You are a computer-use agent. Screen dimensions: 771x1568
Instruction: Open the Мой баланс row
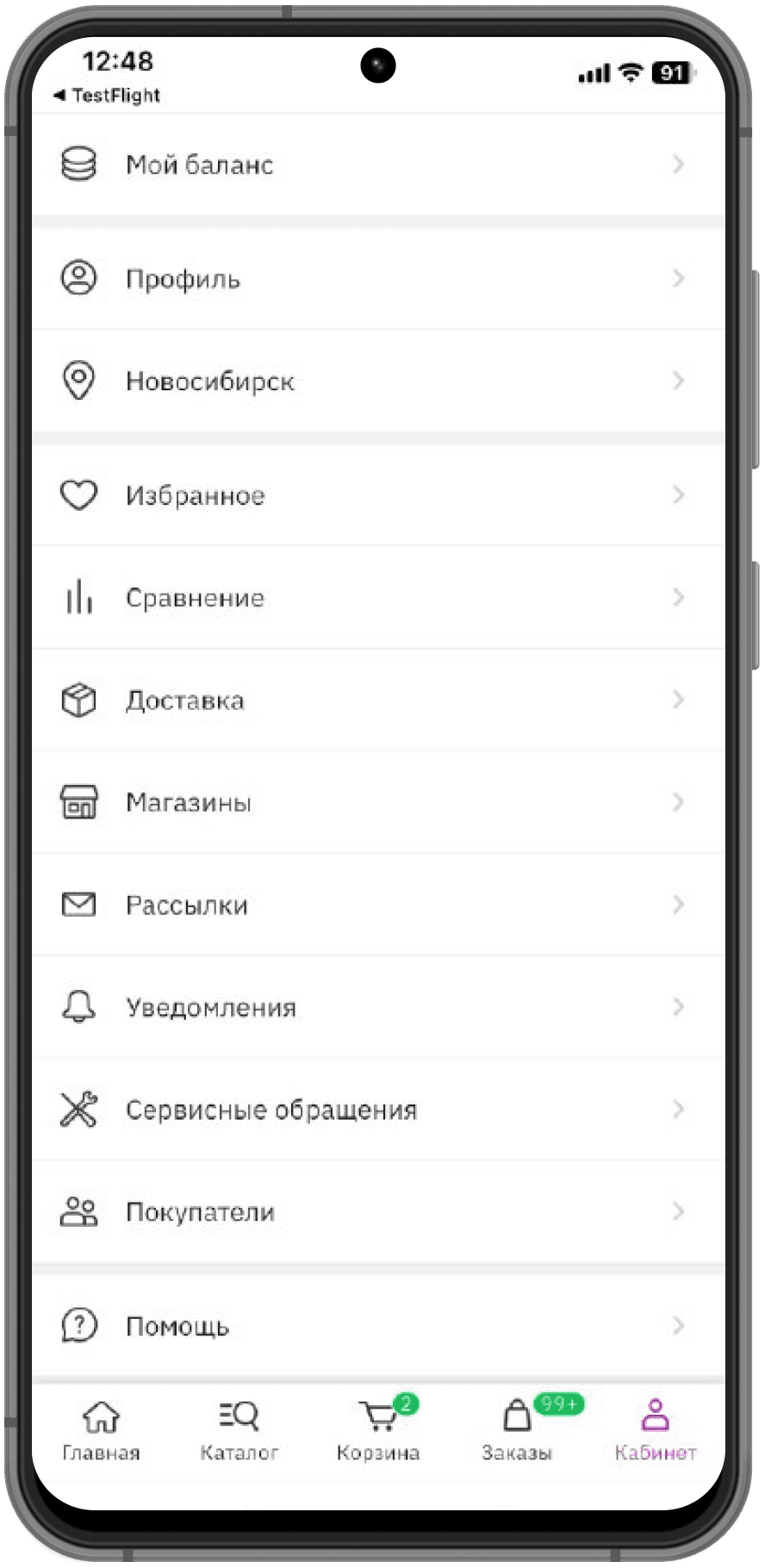click(377, 164)
